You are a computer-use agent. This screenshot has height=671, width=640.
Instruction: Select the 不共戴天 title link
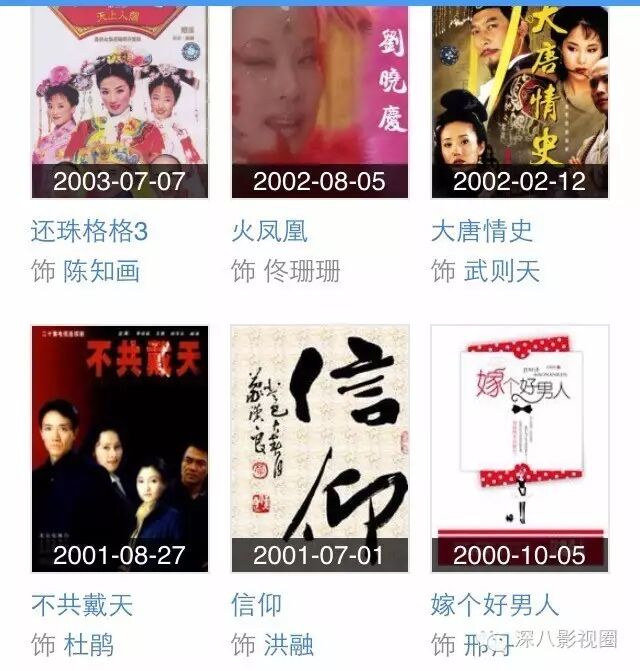point(82,605)
